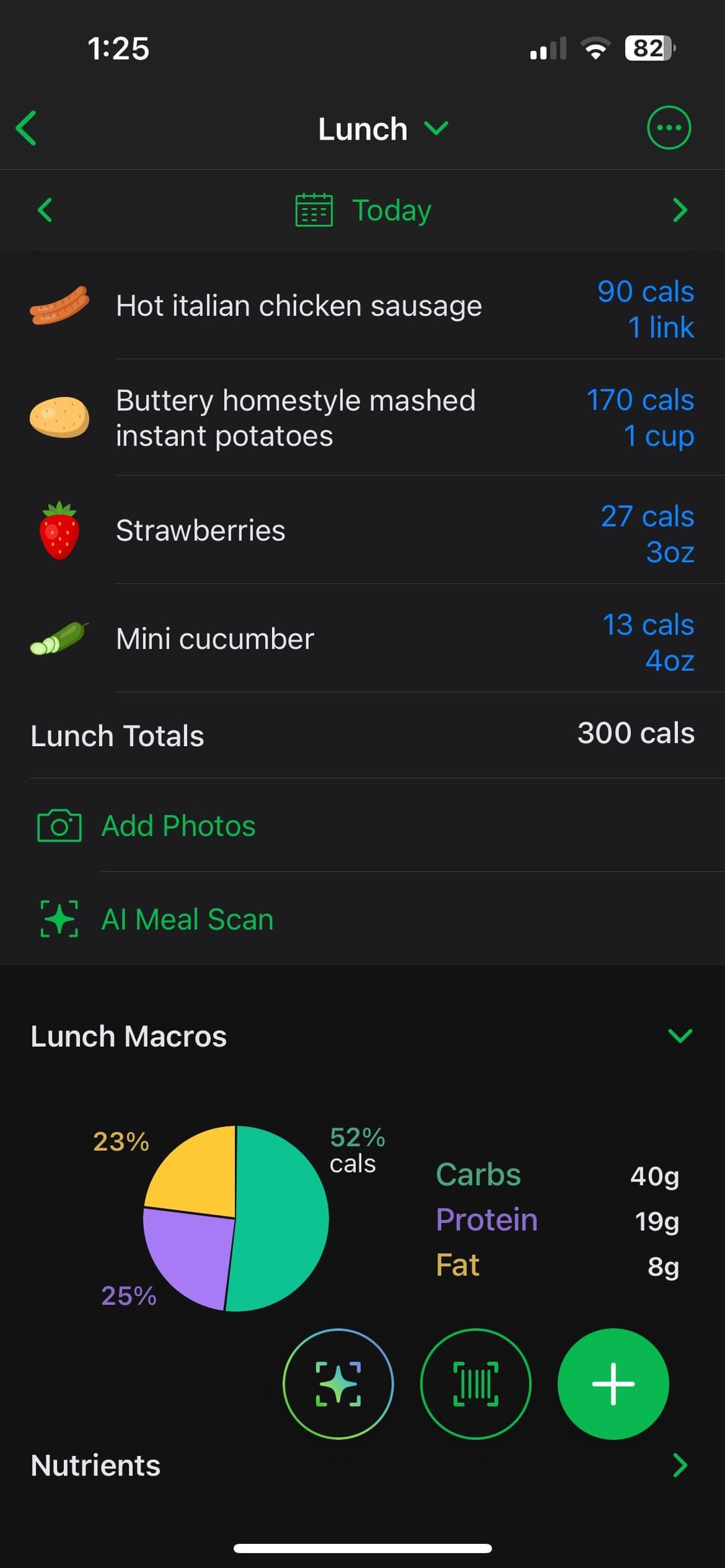Open Hot italian chicken sausage entry
The image size is (725, 1568).
click(362, 307)
